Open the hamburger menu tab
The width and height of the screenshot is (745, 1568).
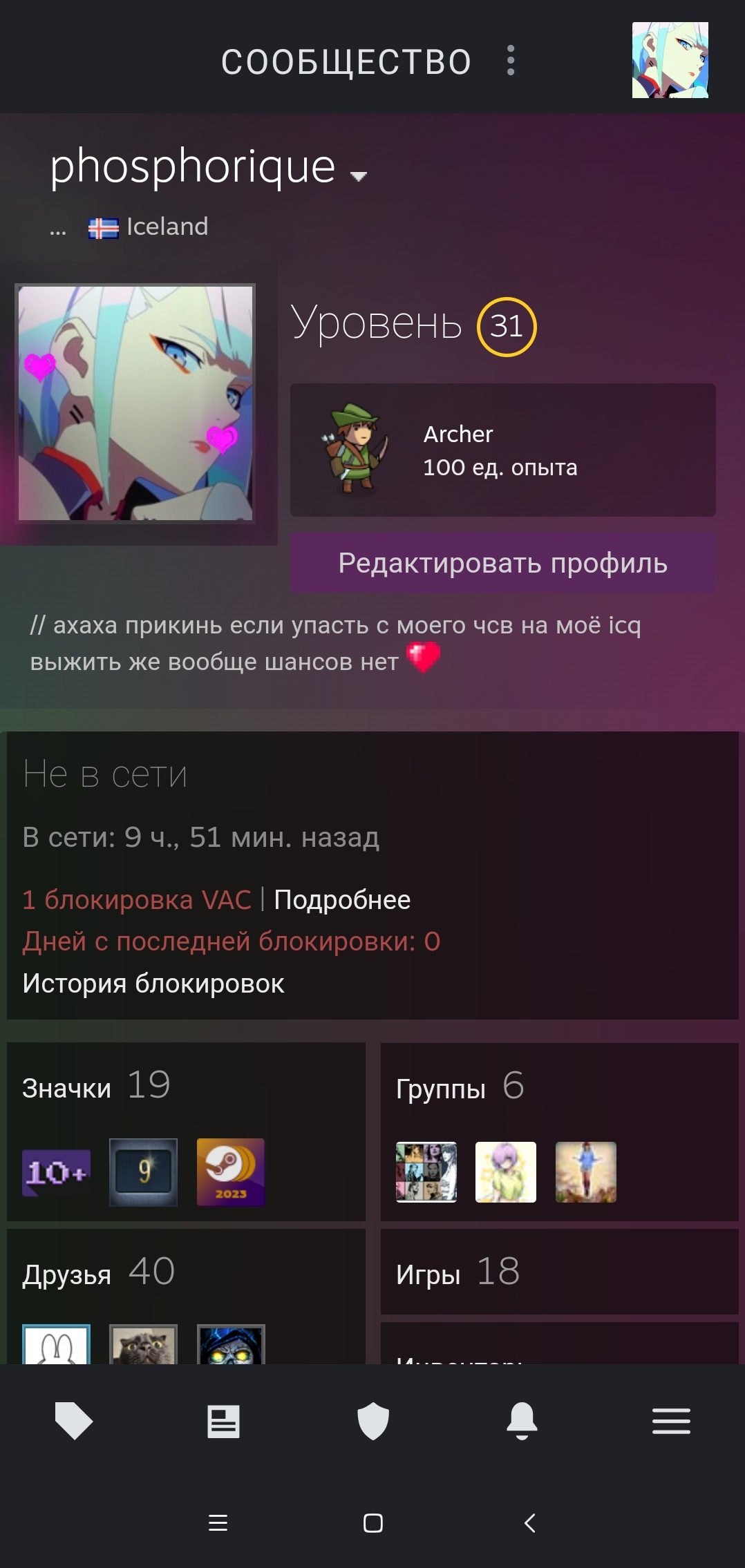click(671, 1421)
